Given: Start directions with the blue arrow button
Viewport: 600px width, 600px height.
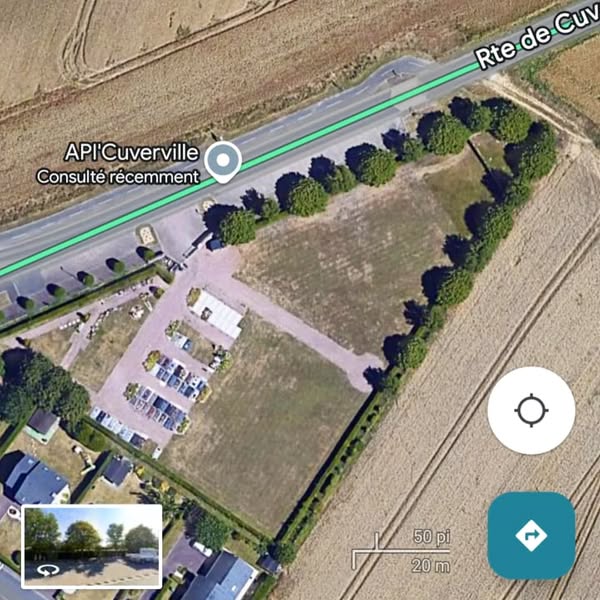Looking at the screenshot, I should 531,536.
